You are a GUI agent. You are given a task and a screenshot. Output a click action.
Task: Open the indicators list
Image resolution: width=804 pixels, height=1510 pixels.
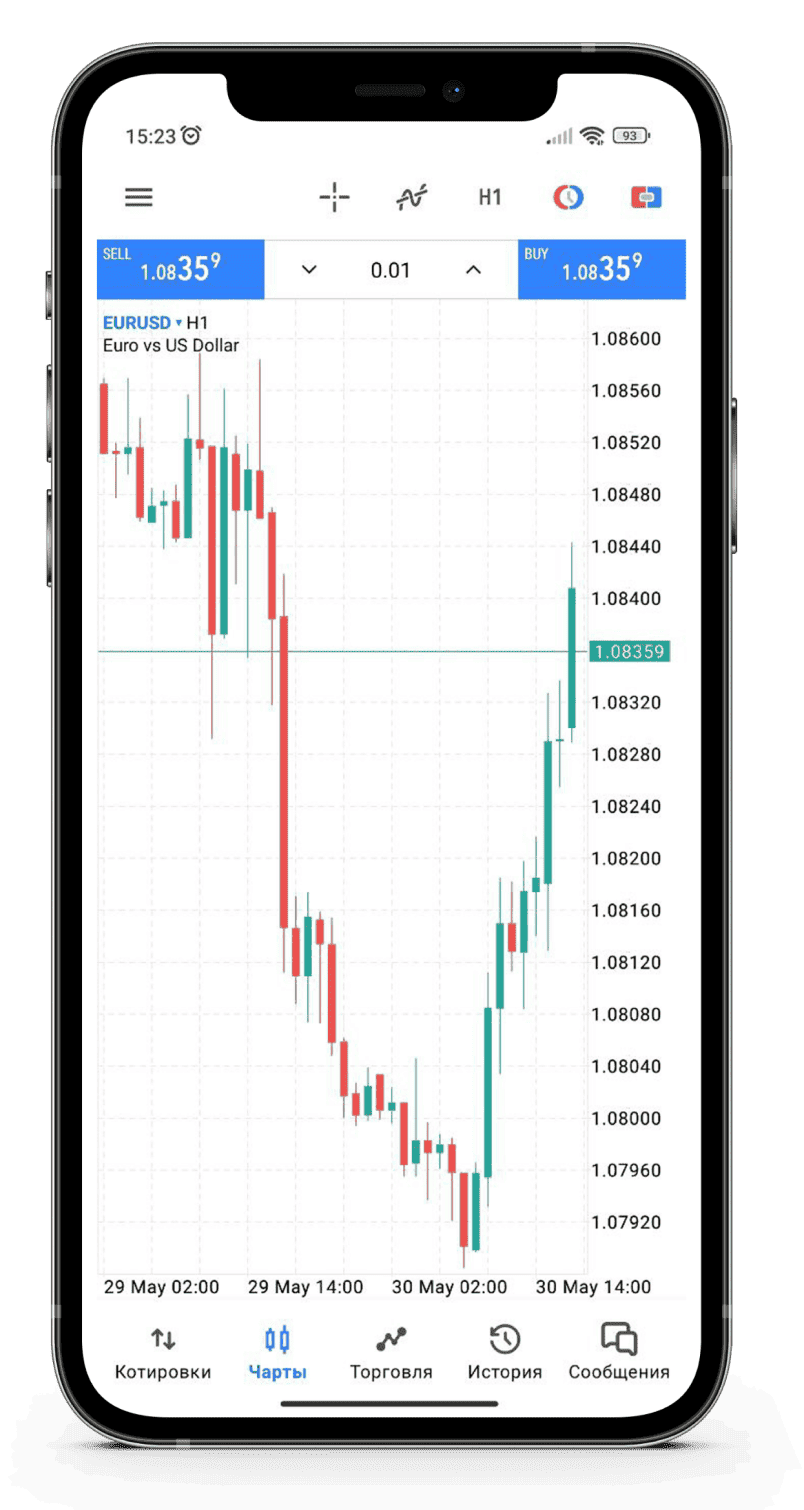click(411, 197)
